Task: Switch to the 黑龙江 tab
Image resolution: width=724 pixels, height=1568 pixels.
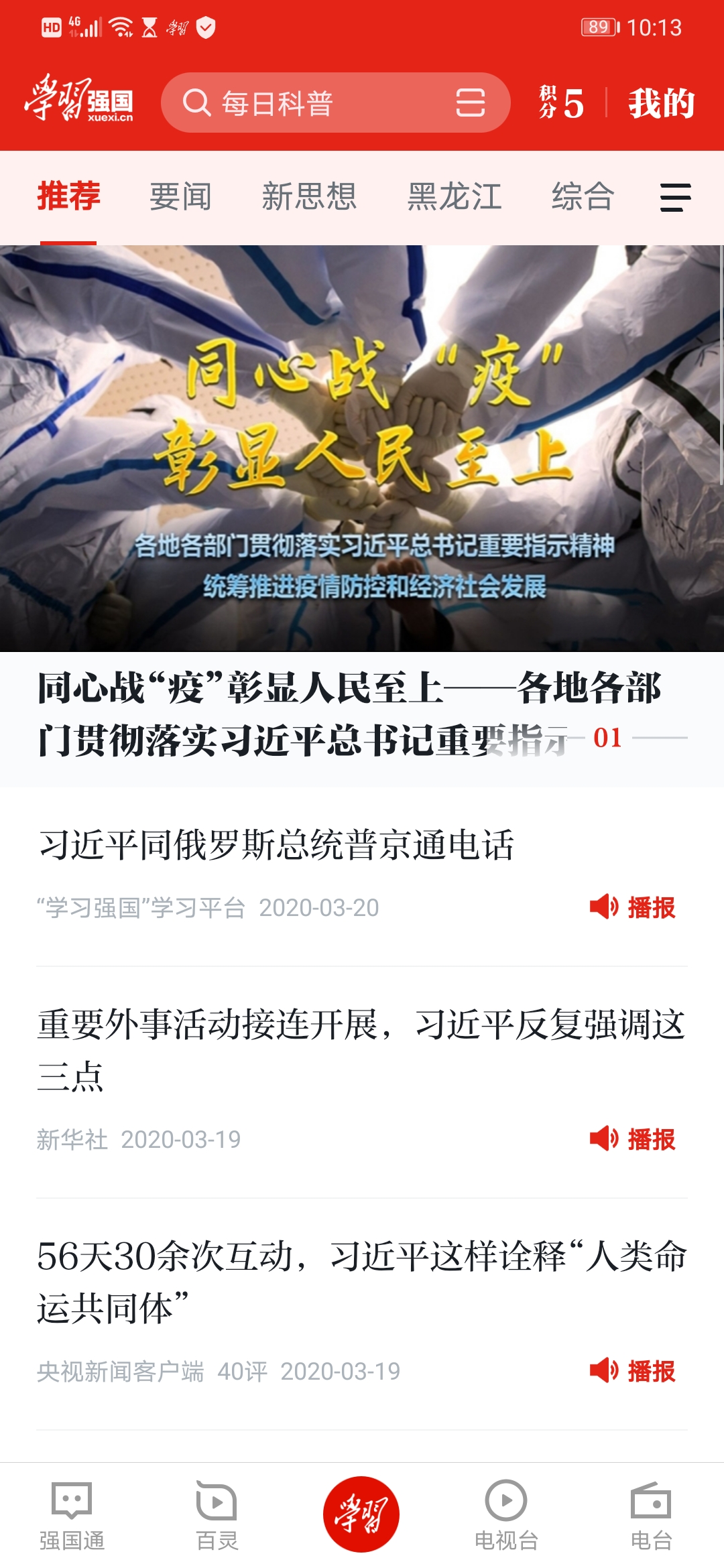Action: (x=455, y=197)
